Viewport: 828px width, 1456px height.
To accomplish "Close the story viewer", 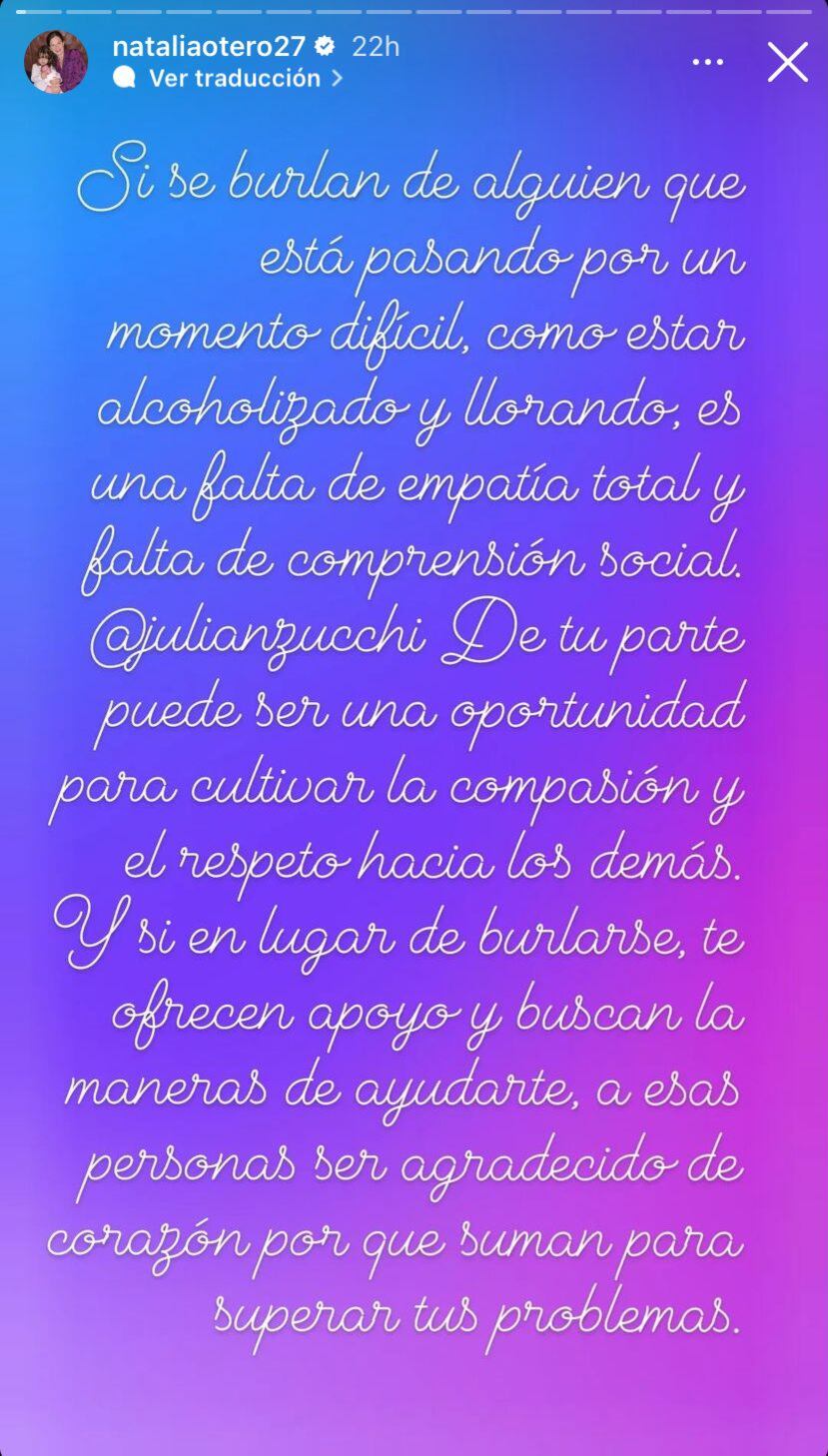I will point(787,62).
